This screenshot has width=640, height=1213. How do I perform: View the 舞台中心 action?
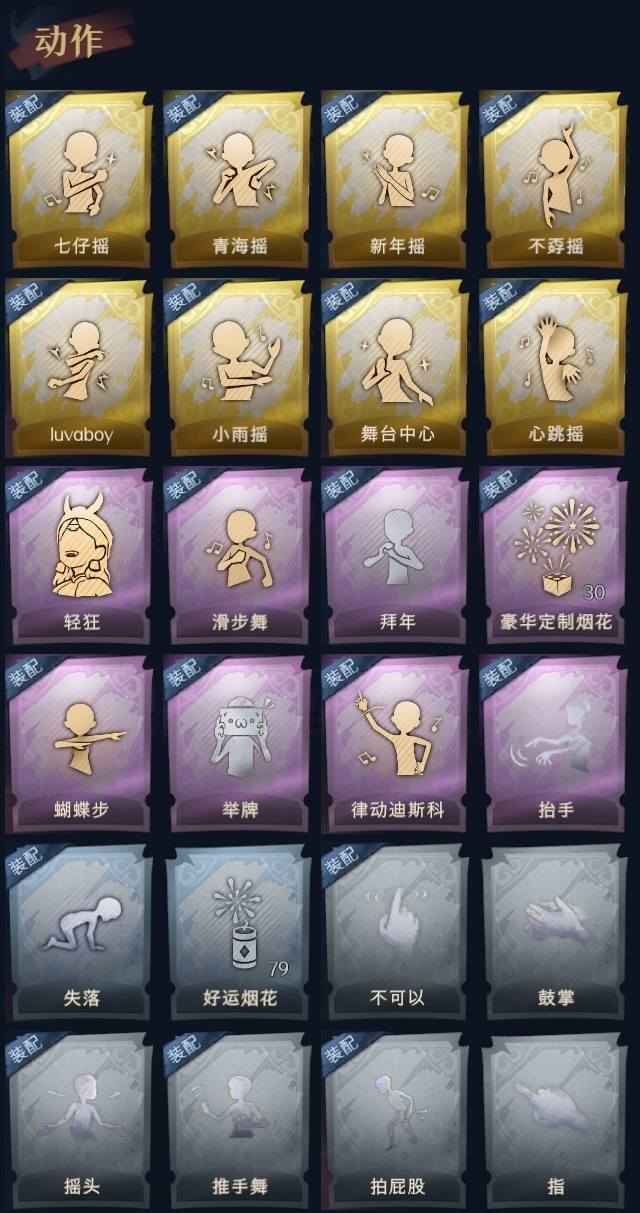(396, 365)
